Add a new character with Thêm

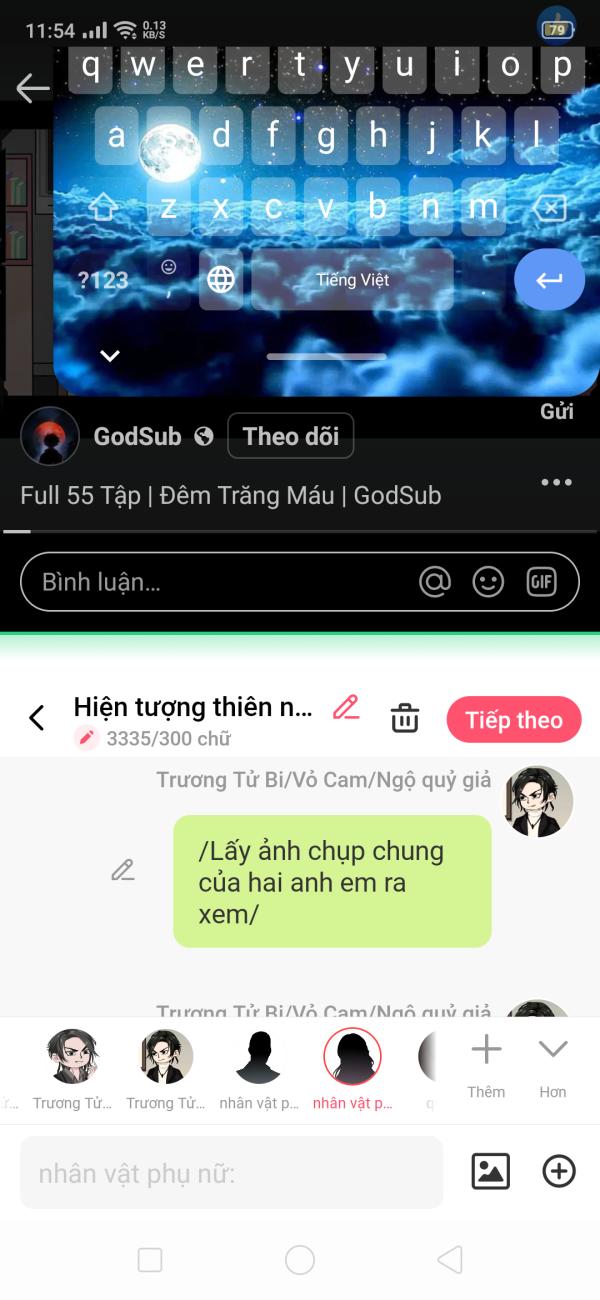486,1064
